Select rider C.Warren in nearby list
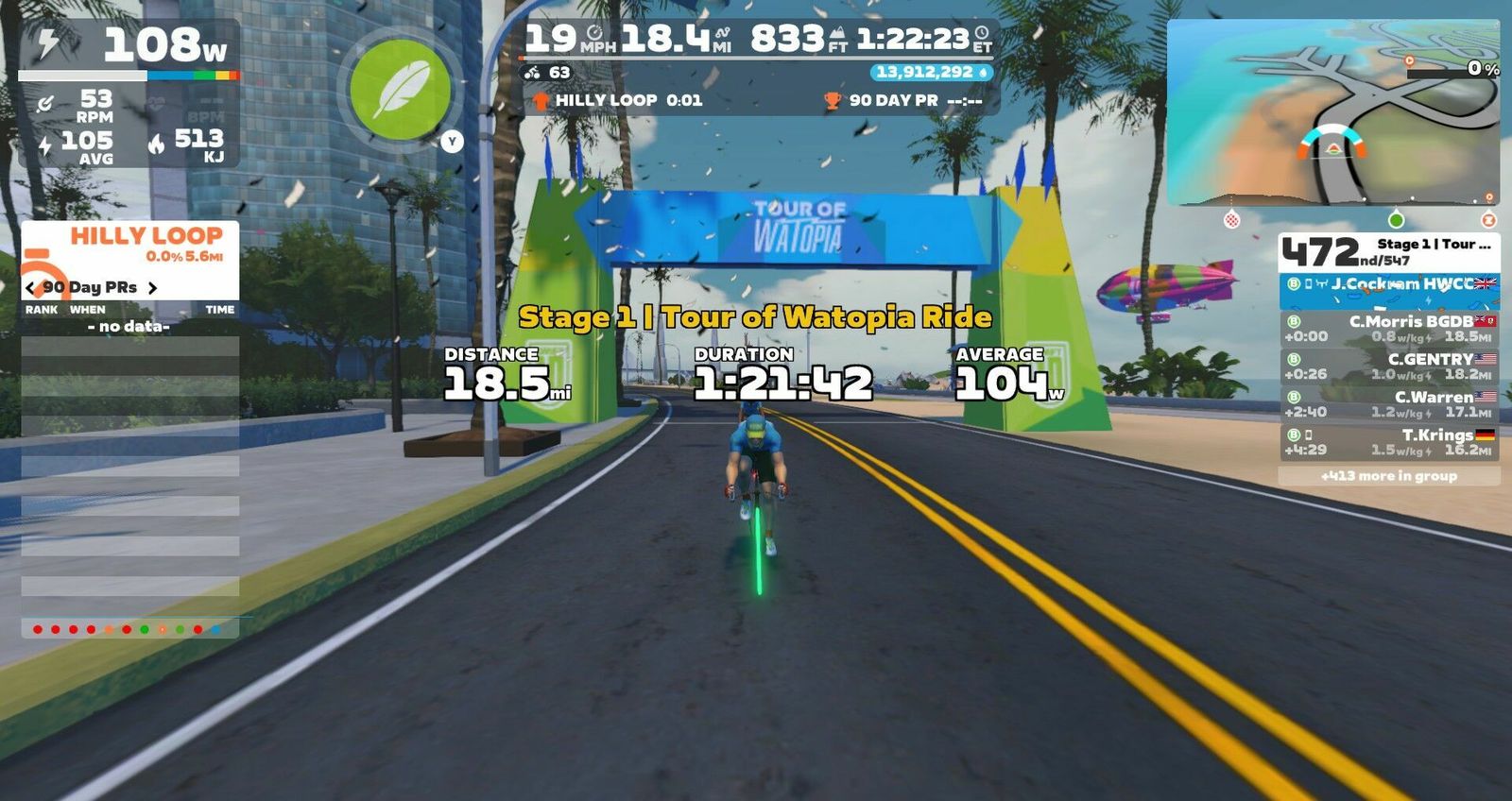The height and width of the screenshot is (801, 1512). 1389,404
